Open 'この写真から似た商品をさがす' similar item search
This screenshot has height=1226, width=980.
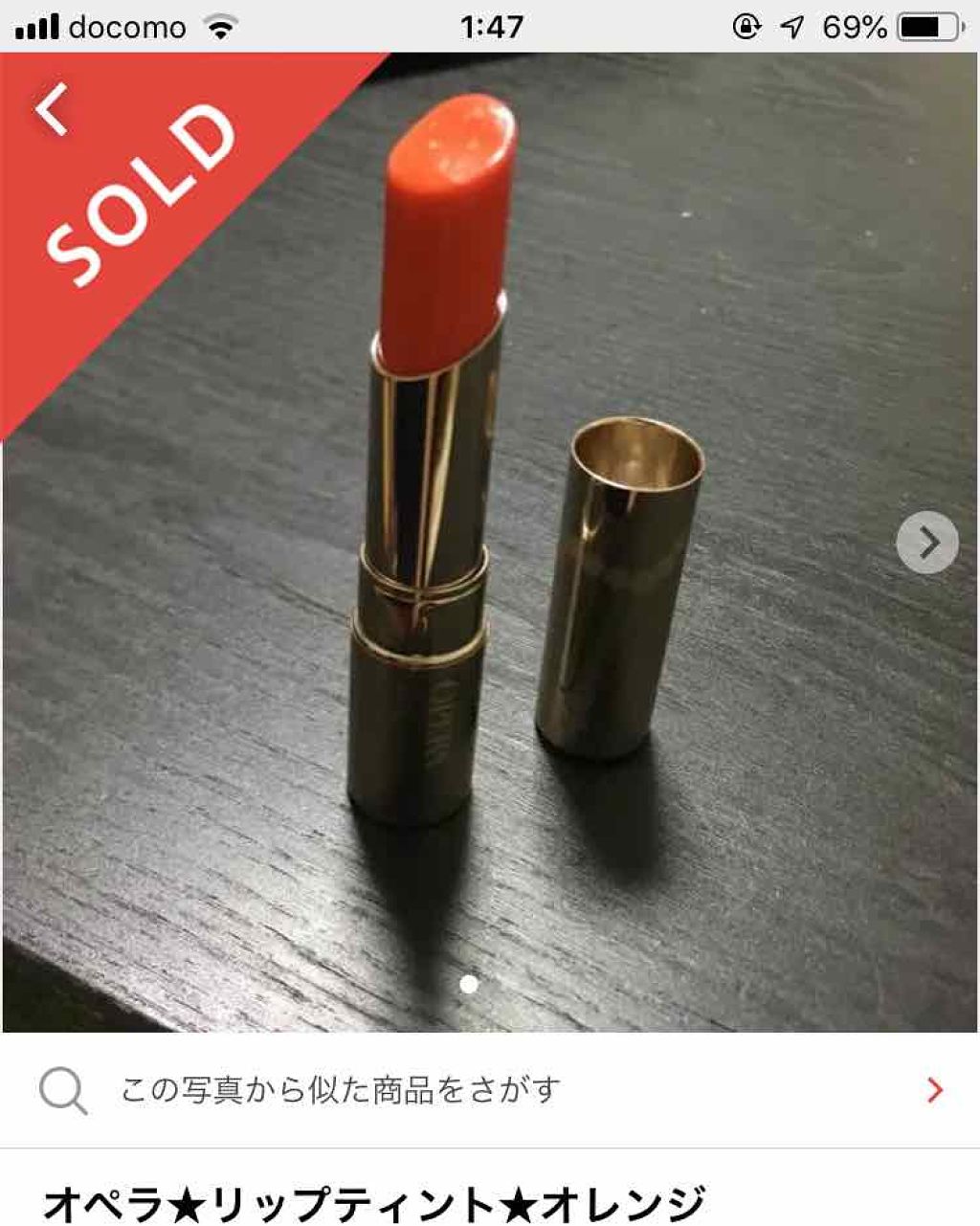490,1090
